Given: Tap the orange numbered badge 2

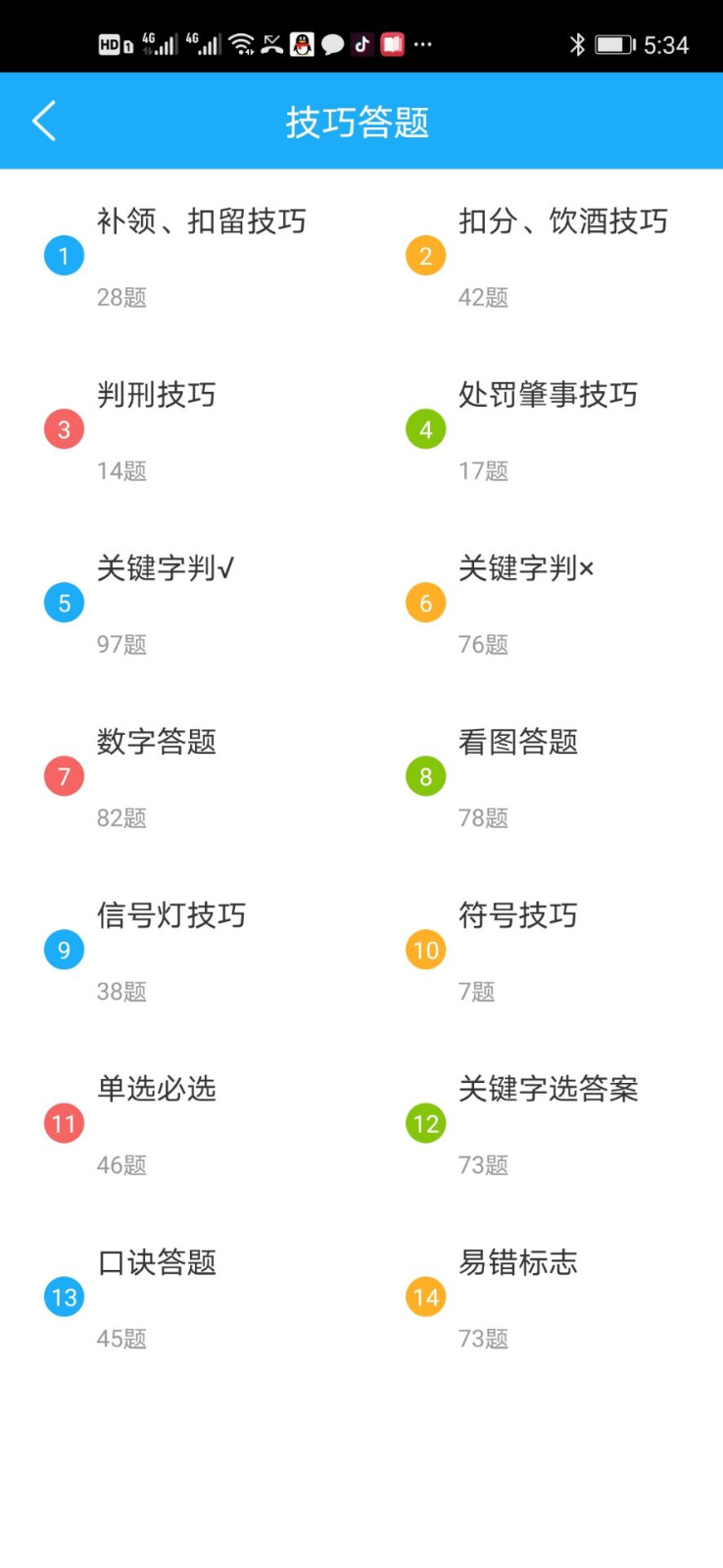Looking at the screenshot, I should (x=424, y=255).
